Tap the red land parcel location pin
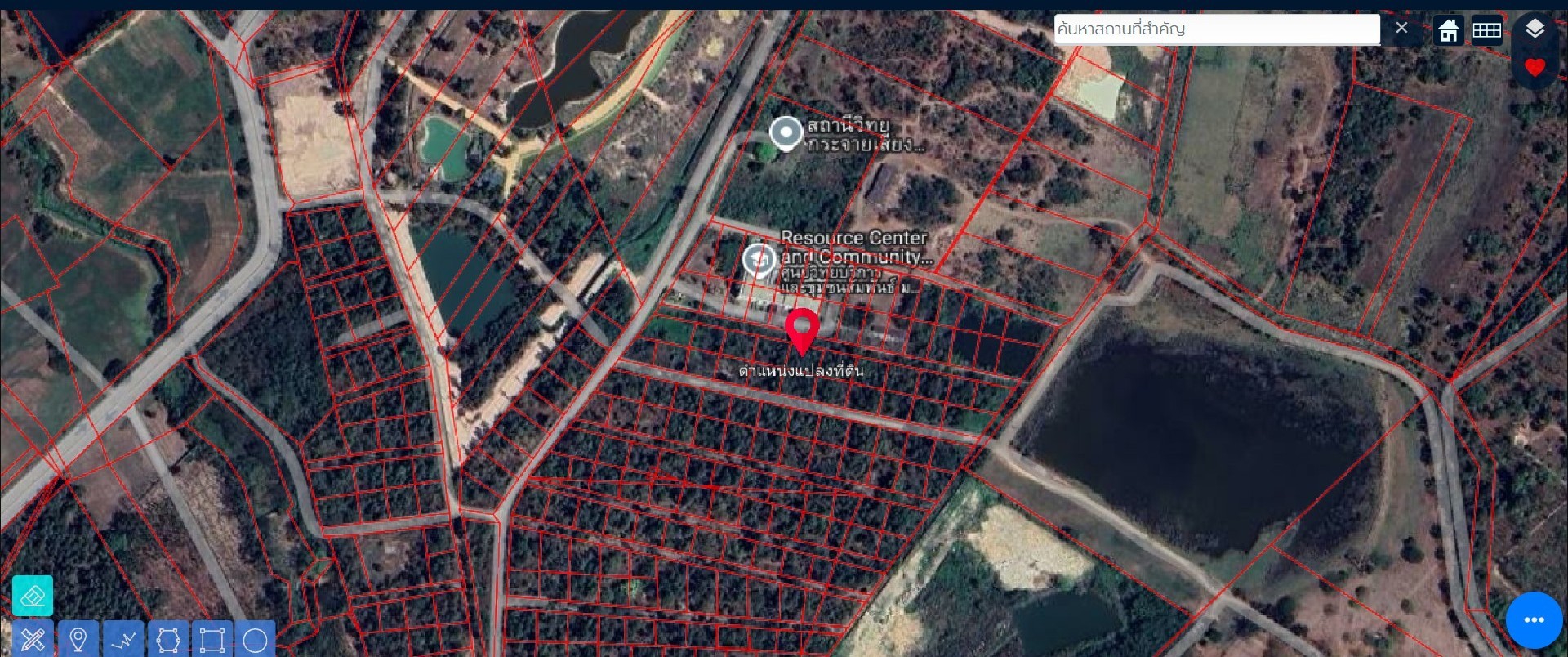Viewport: 1568px width, 657px height. tap(802, 328)
